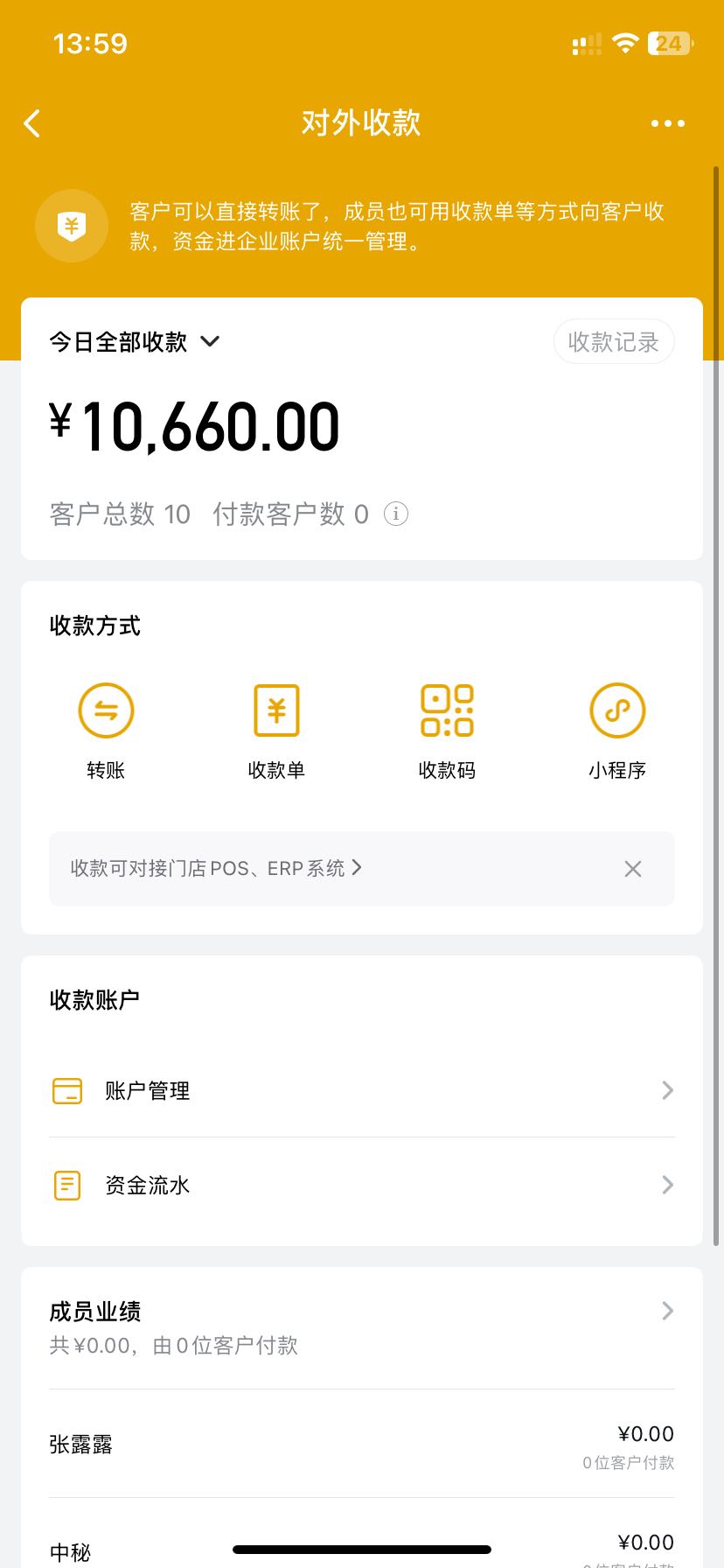Open 成员业绩 details

(x=362, y=1327)
